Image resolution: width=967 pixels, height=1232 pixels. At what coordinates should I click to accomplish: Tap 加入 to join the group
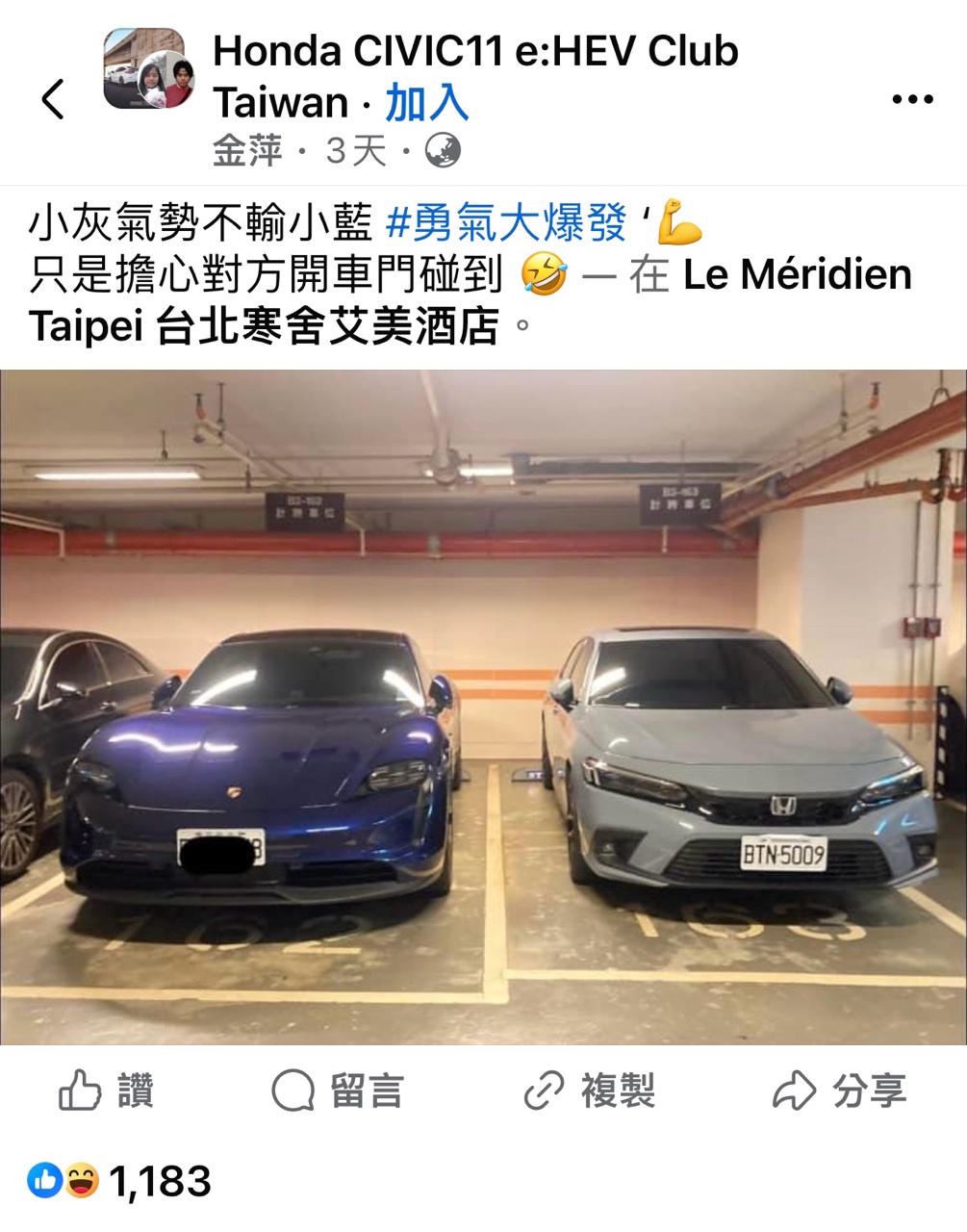click(x=426, y=103)
